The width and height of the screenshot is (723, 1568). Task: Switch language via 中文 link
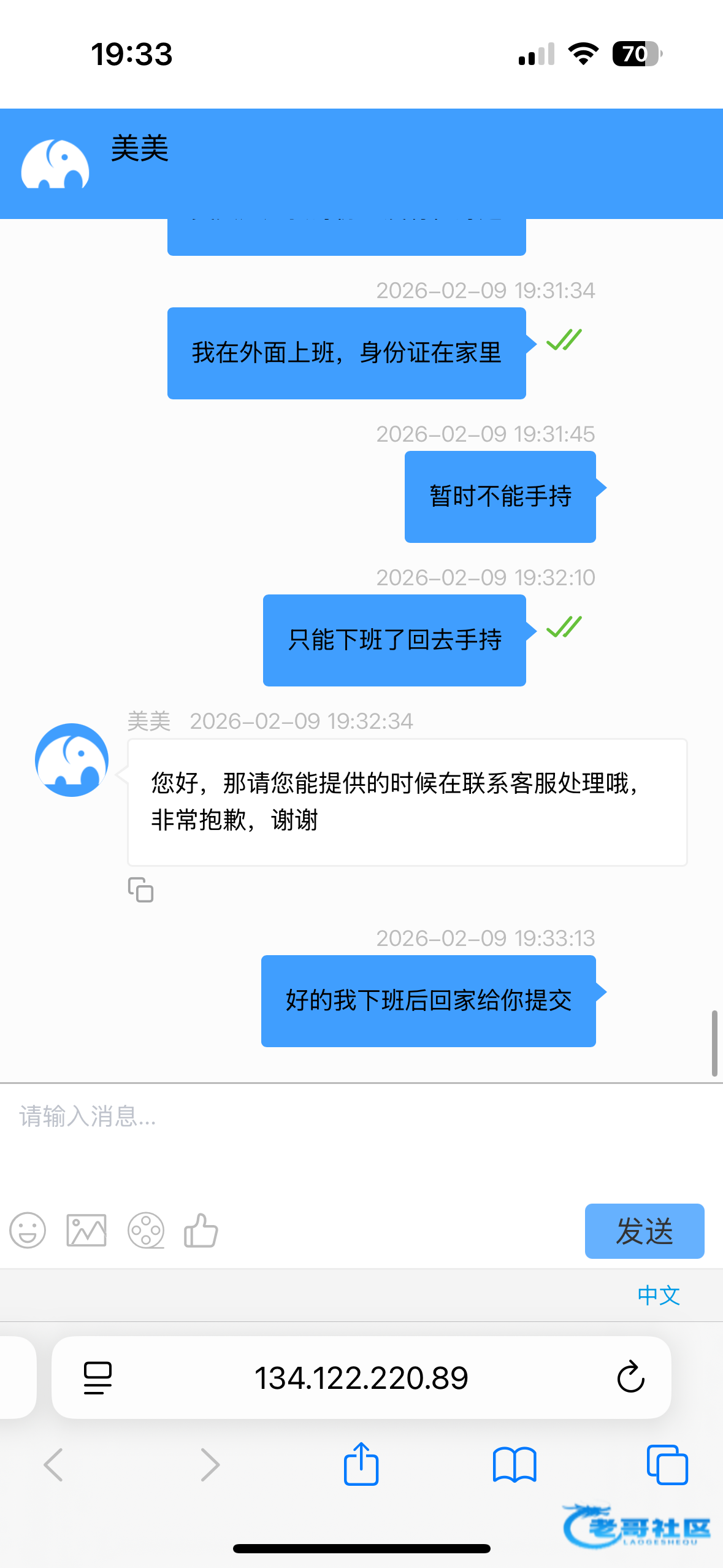pyautogui.click(x=659, y=1296)
